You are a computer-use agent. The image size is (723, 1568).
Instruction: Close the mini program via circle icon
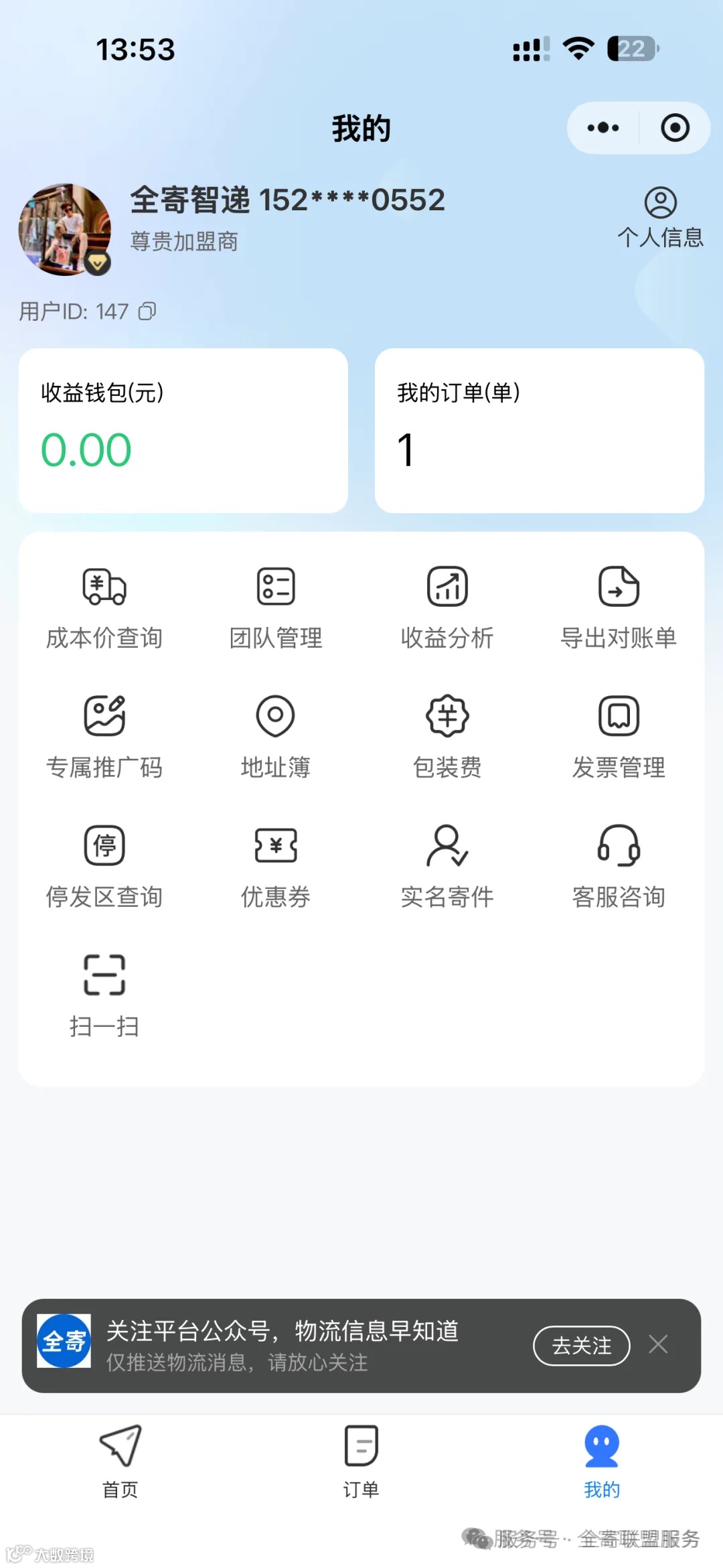click(675, 128)
